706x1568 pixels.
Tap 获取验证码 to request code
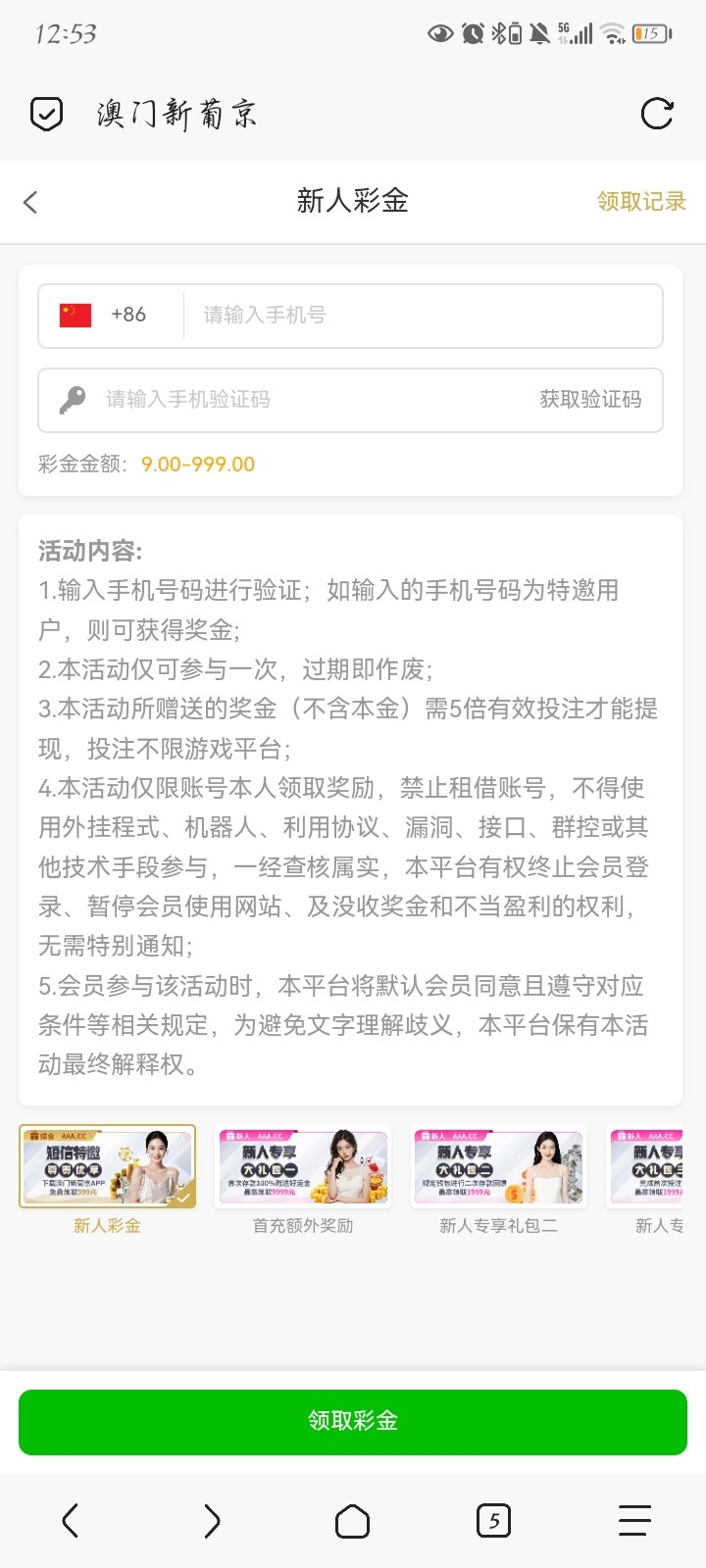(590, 400)
